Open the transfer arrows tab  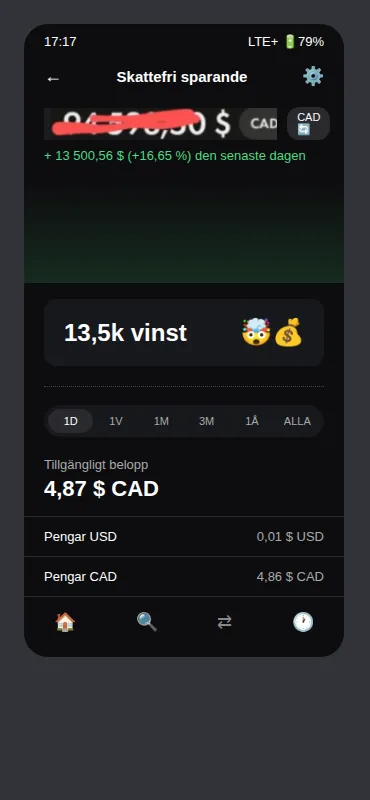tap(225, 622)
